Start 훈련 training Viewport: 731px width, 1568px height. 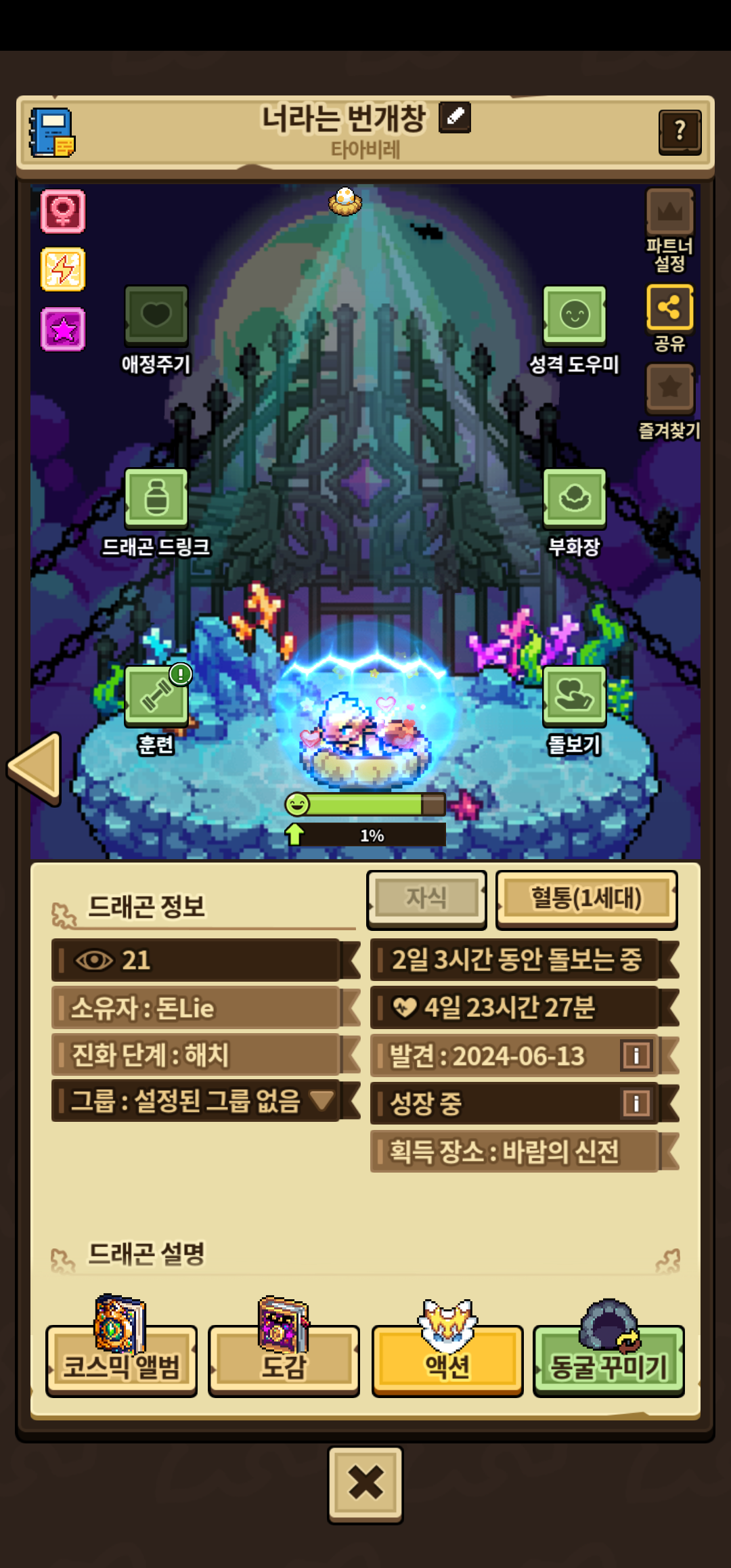(x=156, y=696)
